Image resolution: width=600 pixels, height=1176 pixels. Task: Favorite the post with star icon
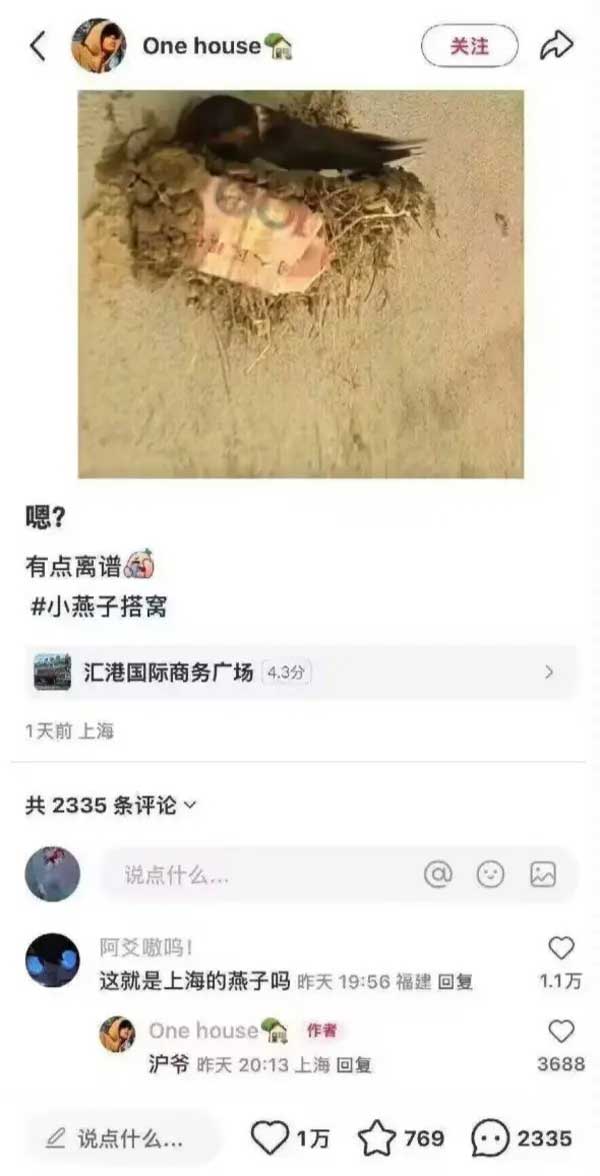point(377,1138)
